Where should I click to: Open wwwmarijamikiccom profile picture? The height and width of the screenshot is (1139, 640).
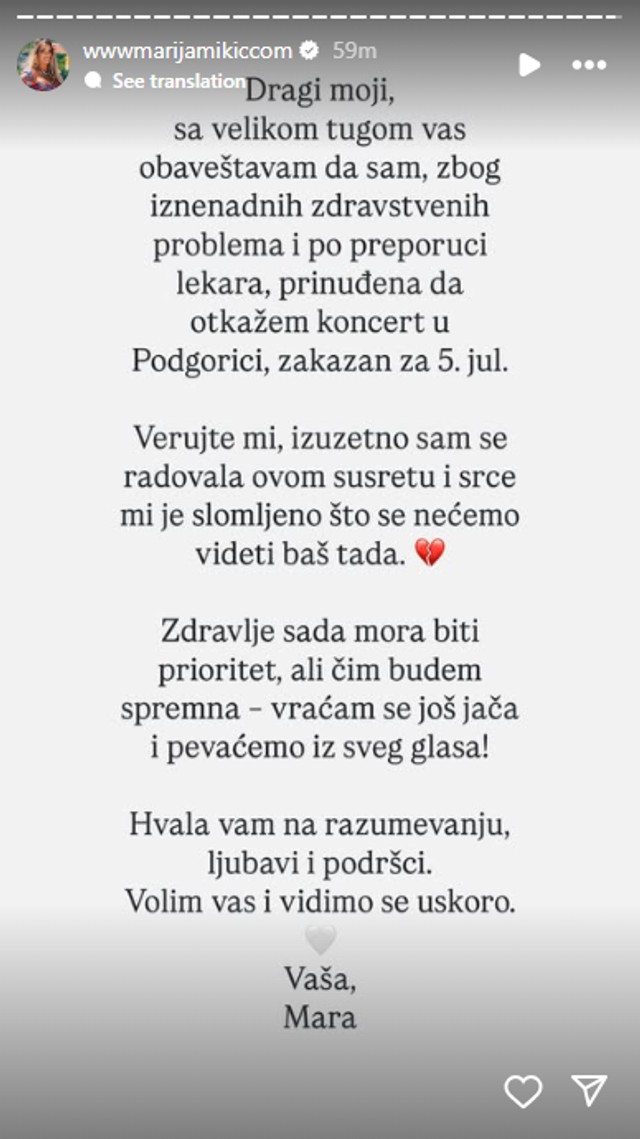(x=43, y=65)
